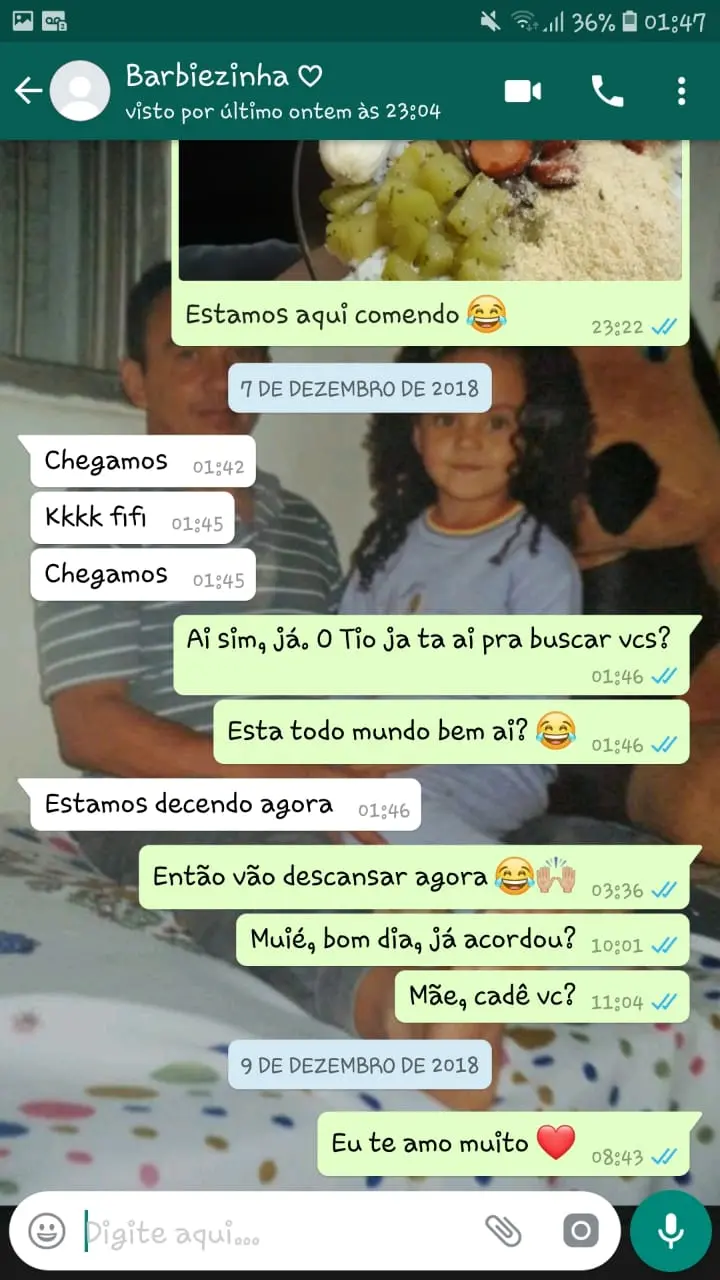Screen dimensions: 720x1280
Task: Start a video call with Barbiezinha
Action: click(522, 91)
